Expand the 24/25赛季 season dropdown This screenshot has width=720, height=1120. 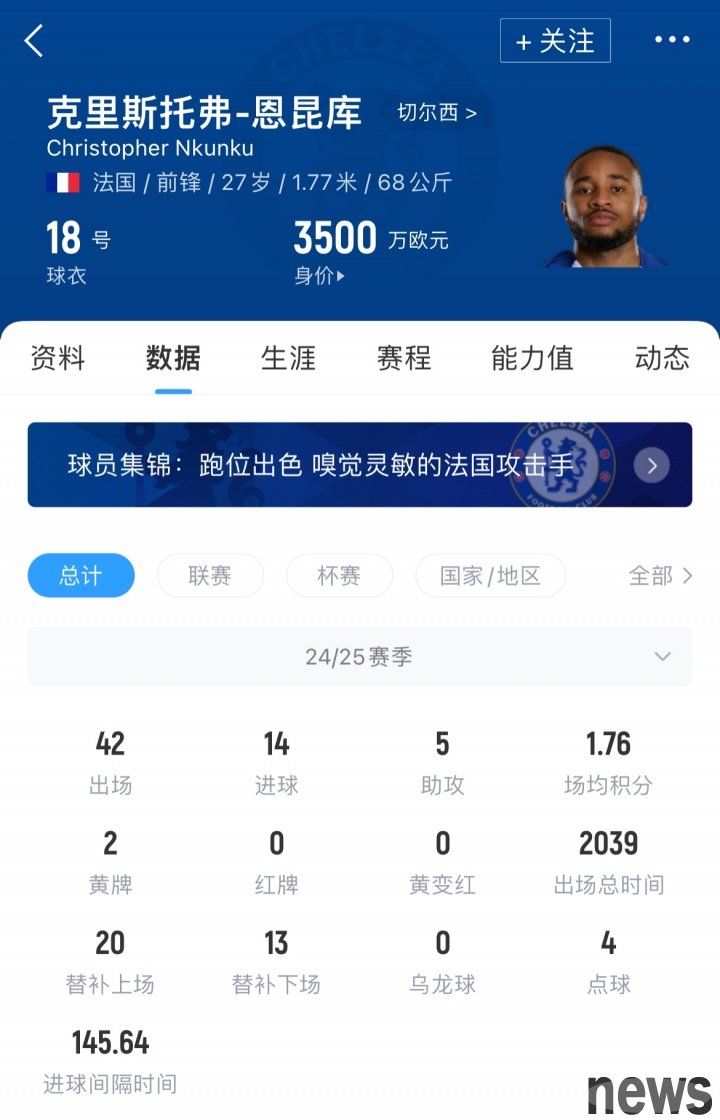tap(359, 657)
